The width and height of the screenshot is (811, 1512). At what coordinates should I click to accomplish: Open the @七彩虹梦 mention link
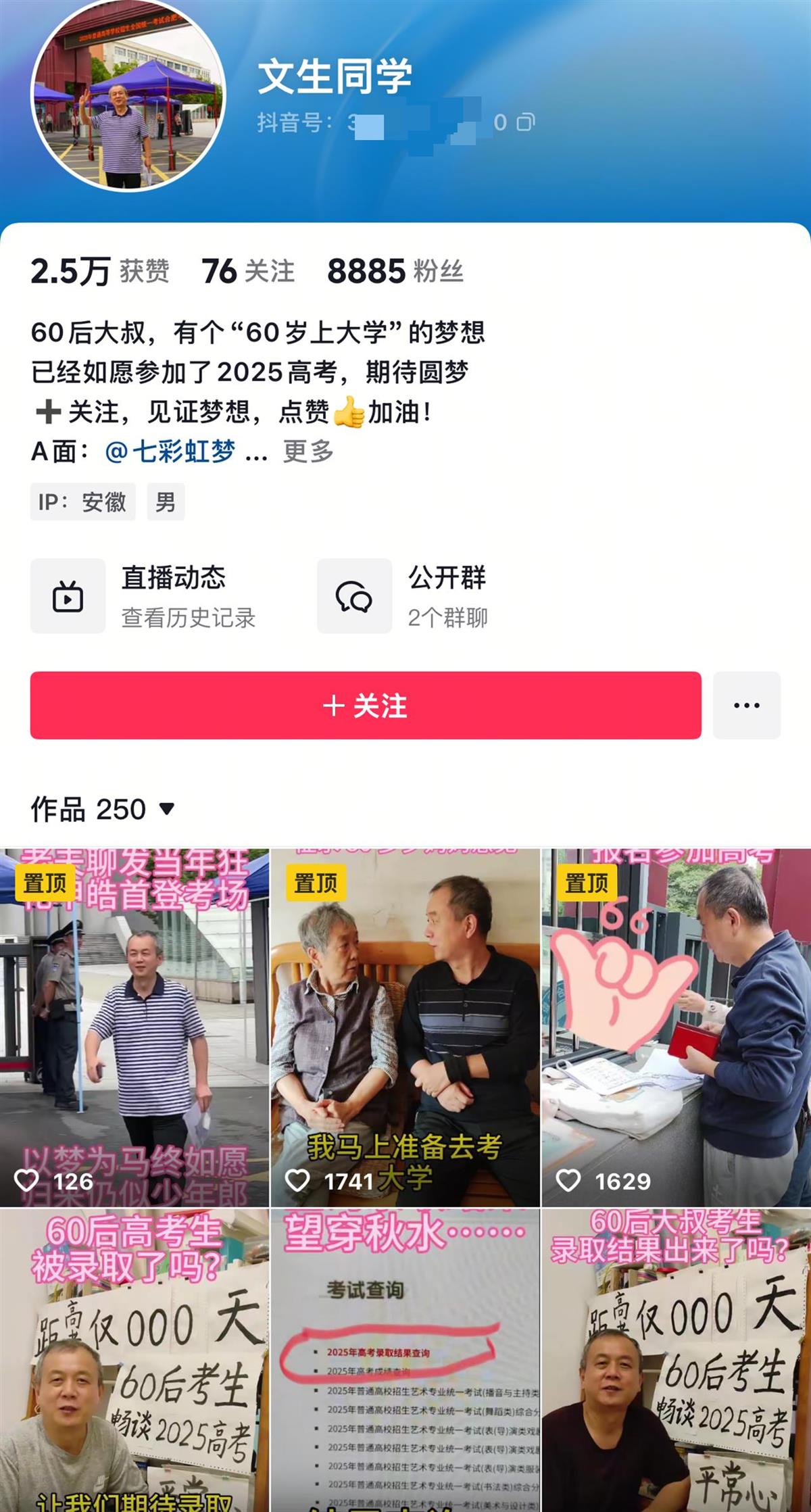(170, 452)
